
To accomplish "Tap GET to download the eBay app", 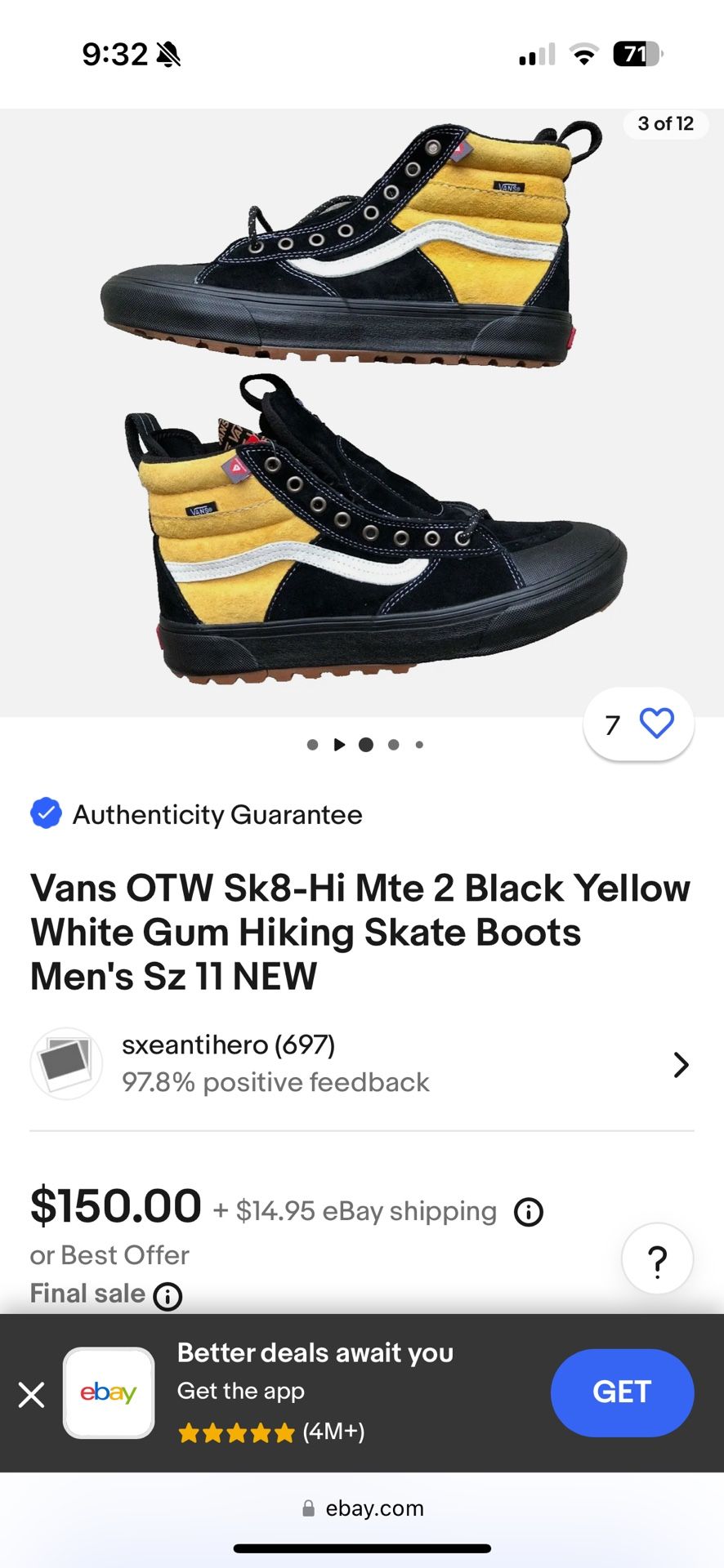I will tap(622, 1392).
